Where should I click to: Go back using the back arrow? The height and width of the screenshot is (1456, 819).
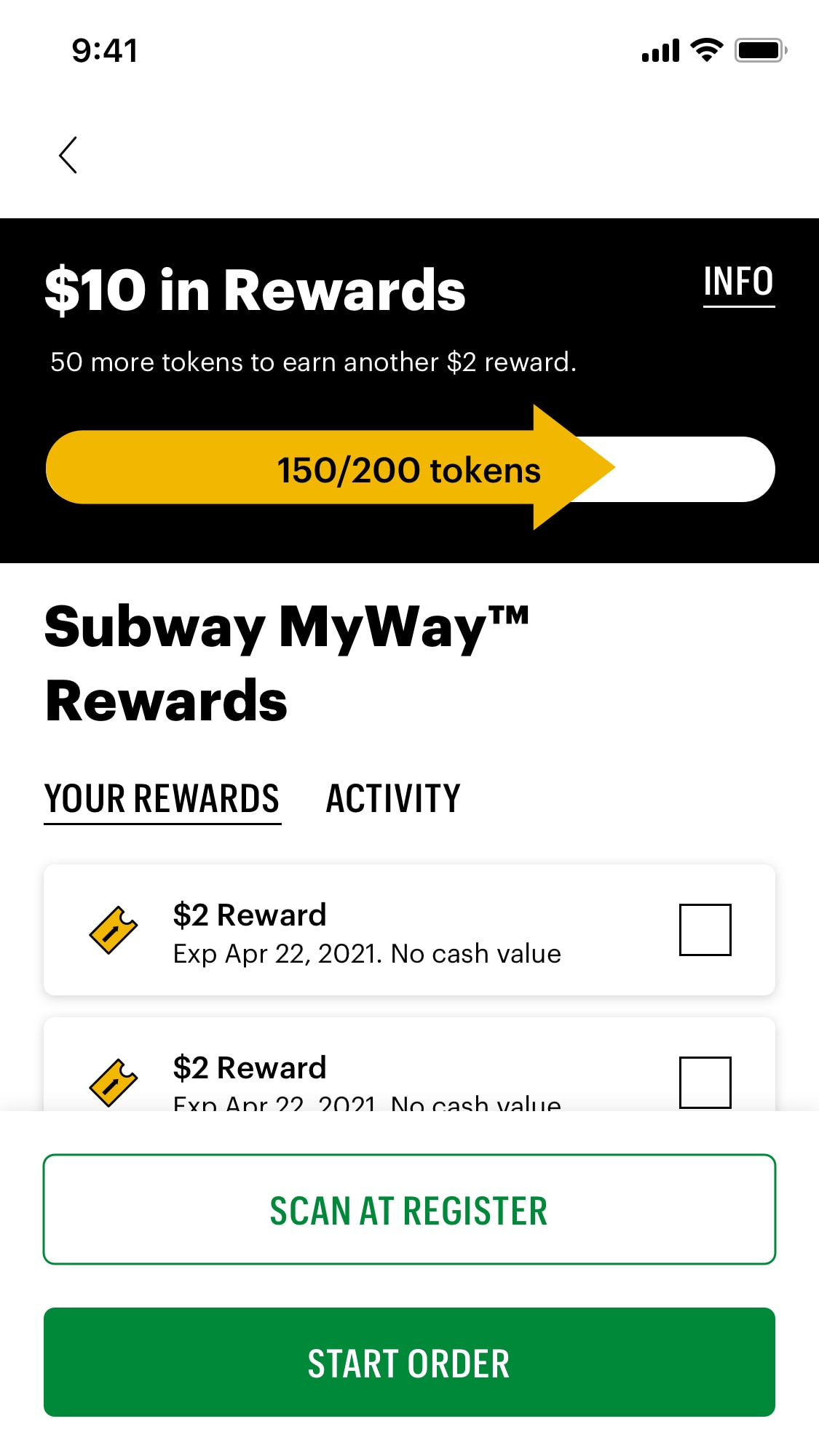[x=68, y=155]
